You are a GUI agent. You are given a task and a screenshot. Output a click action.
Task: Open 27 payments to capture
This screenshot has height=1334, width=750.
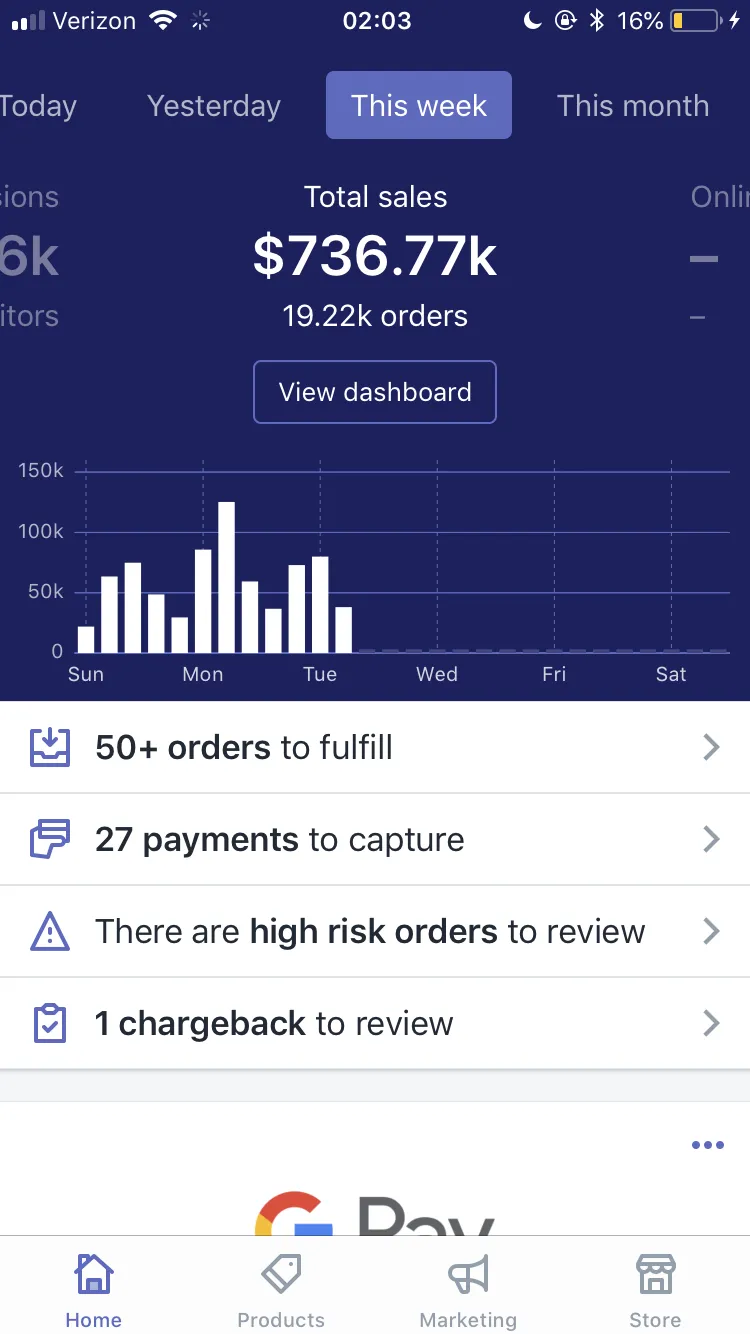coord(375,839)
